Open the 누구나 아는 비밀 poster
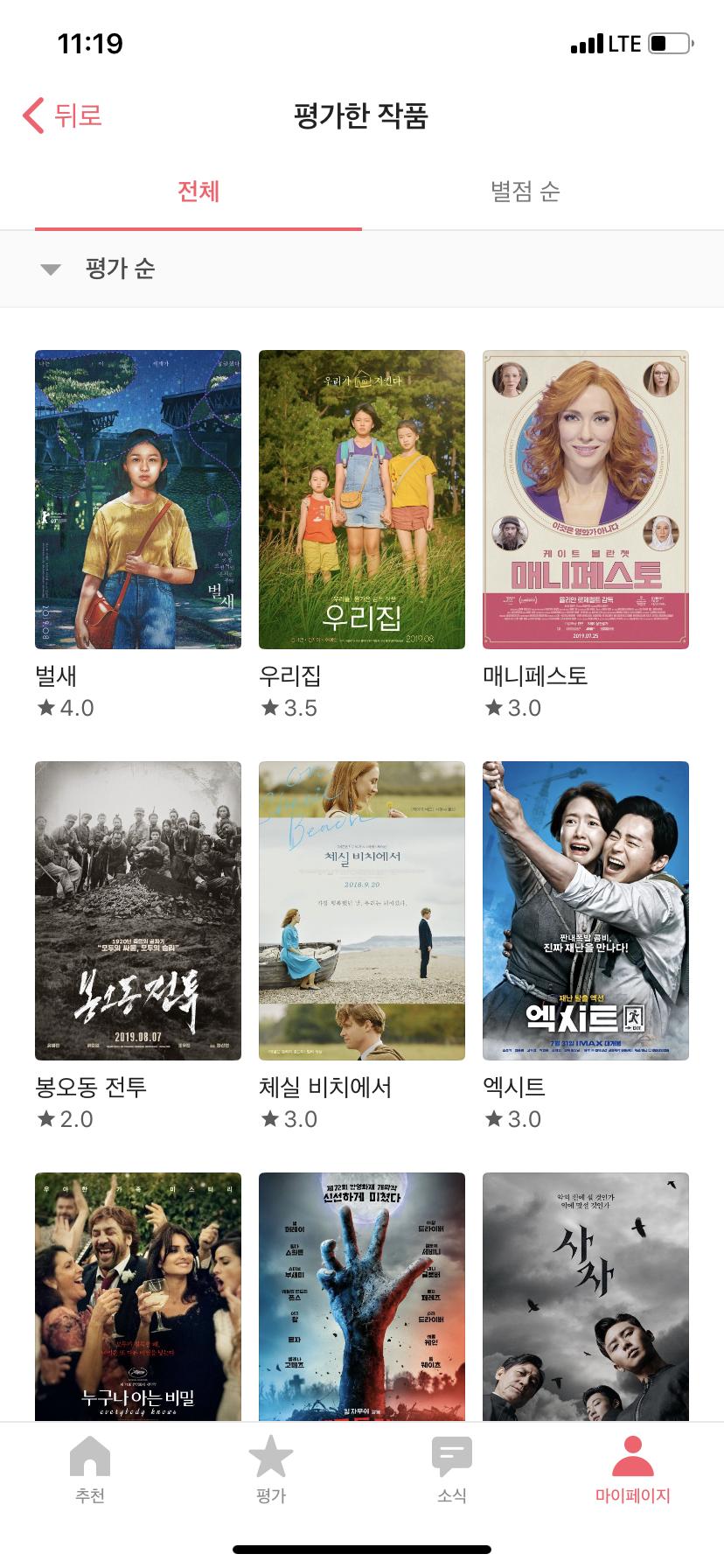This screenshot has width=724, height=1568. coord(138,1295)
